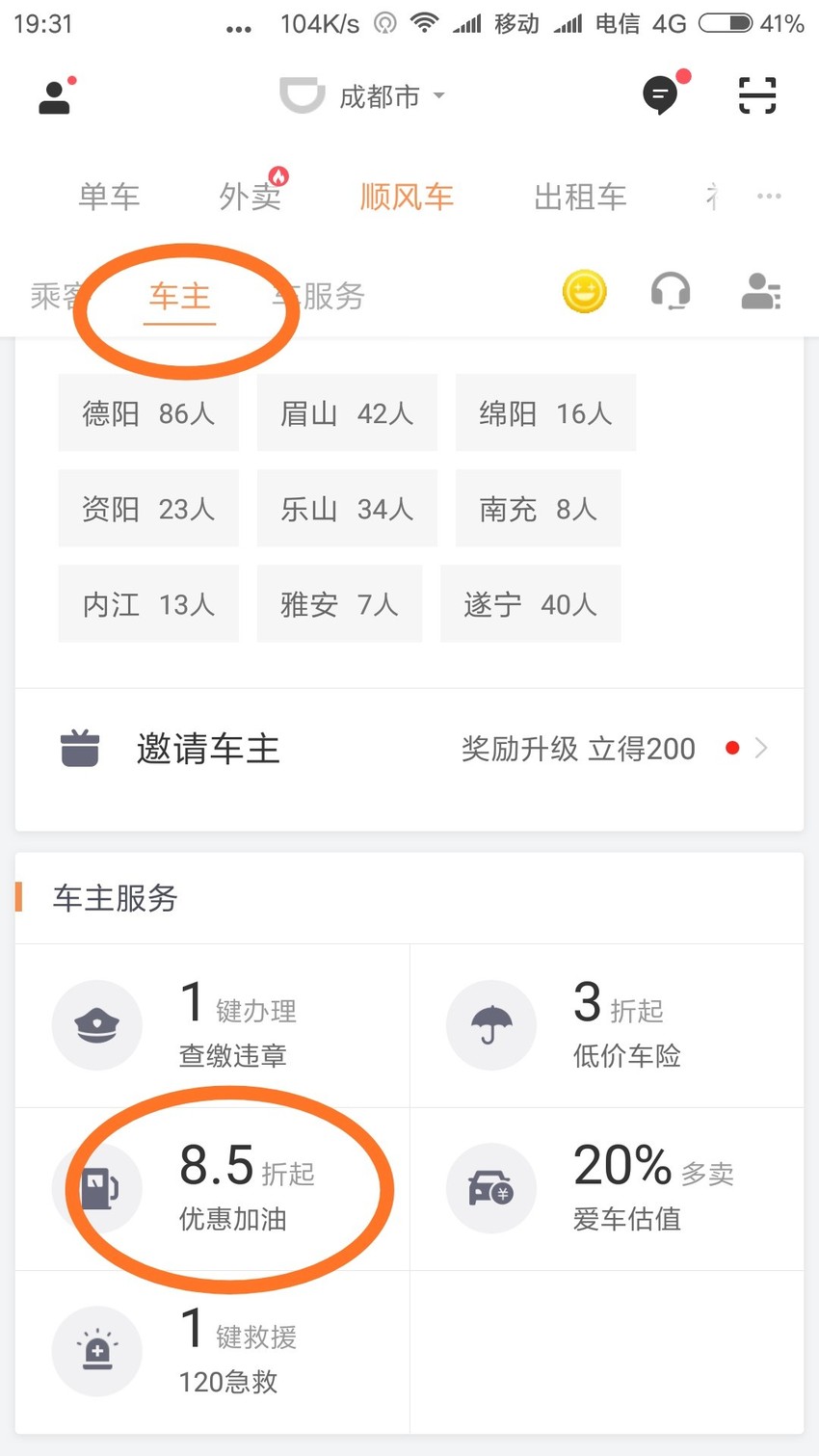Screen dimensions: 819x1456
Task: Select the 遂宁 40人 route chip
Action: coord(530,603)
